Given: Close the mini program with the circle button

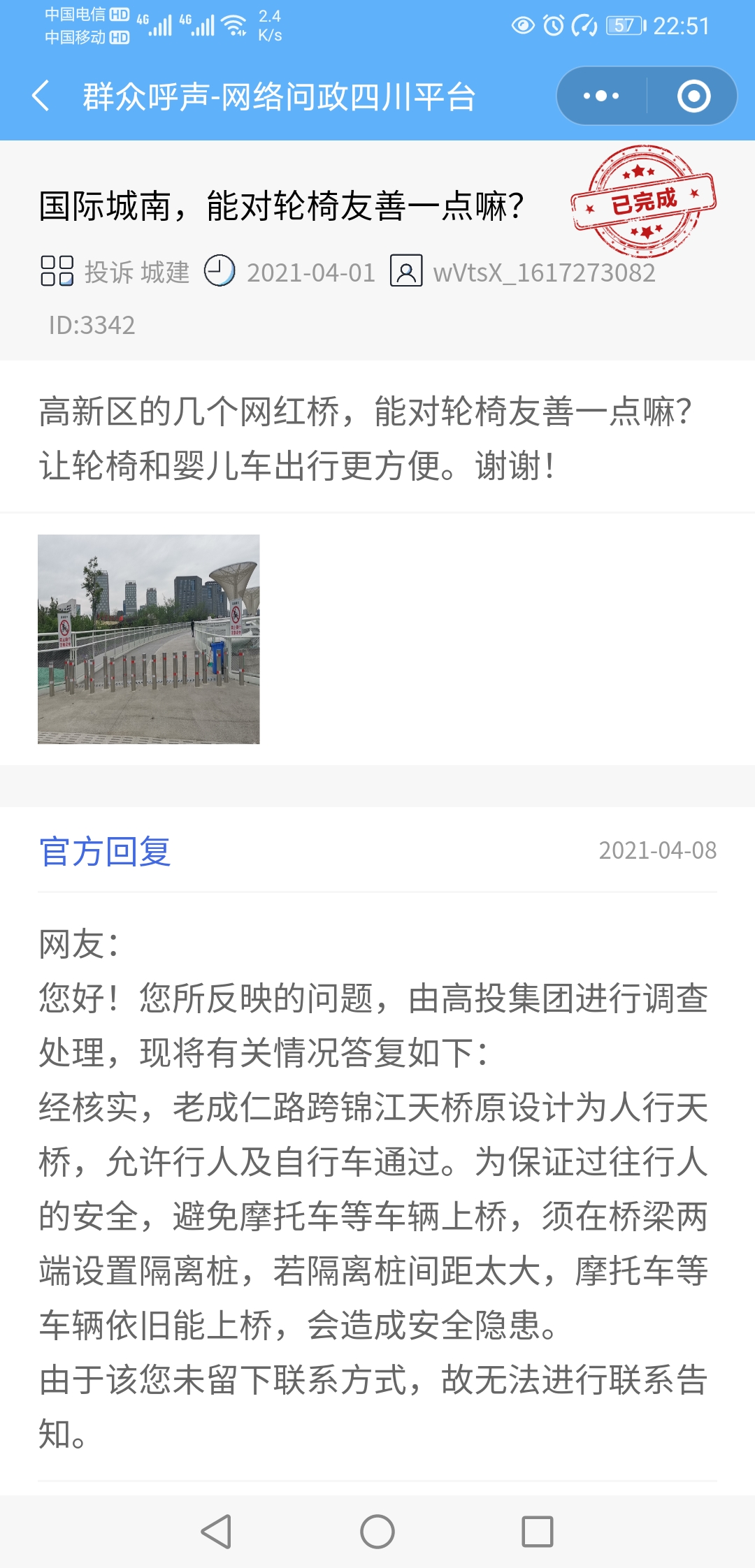Looking at the screenshot, I should point(693,96).
